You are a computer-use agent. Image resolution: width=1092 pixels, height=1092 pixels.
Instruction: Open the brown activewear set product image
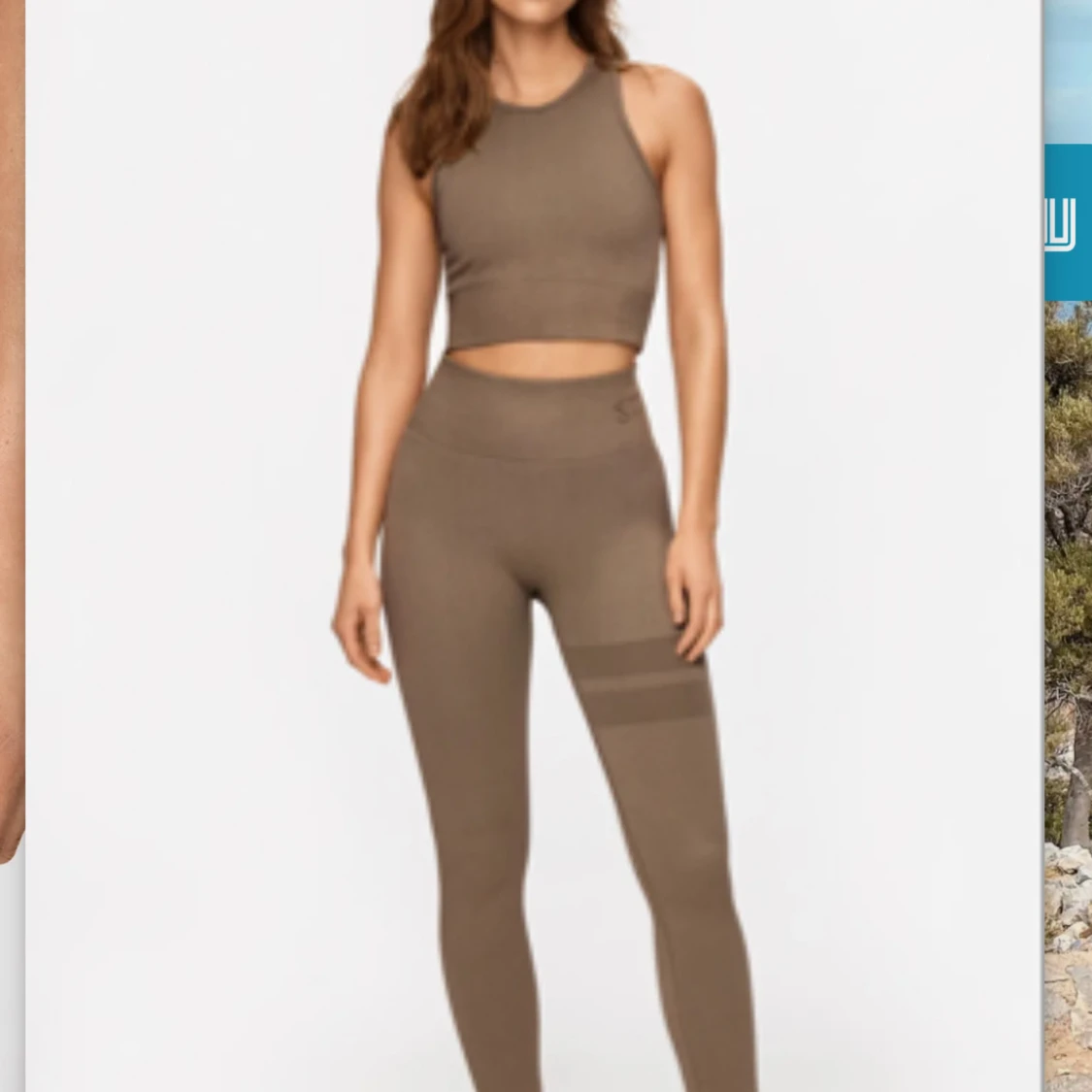point(534,544)
